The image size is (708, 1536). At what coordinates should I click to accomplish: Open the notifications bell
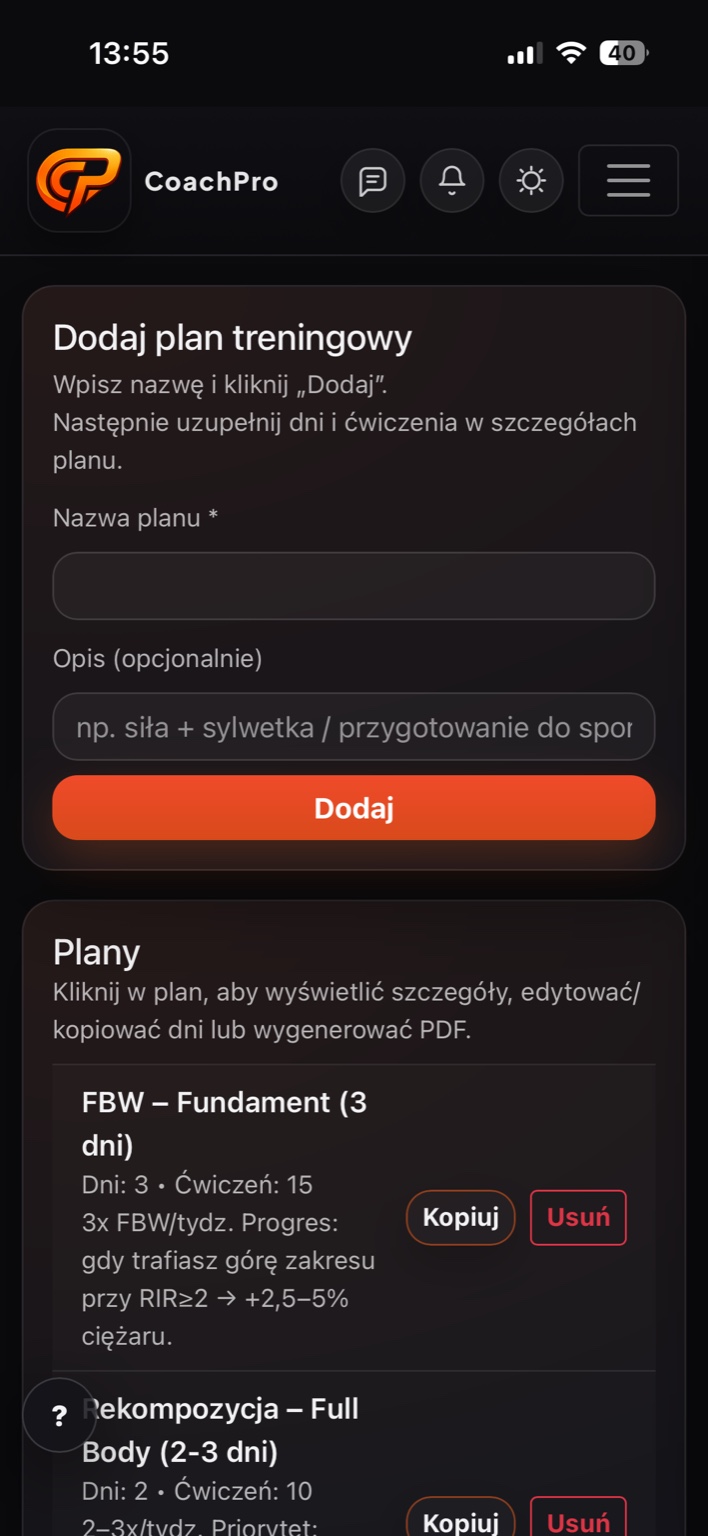[x=452, y=181]
